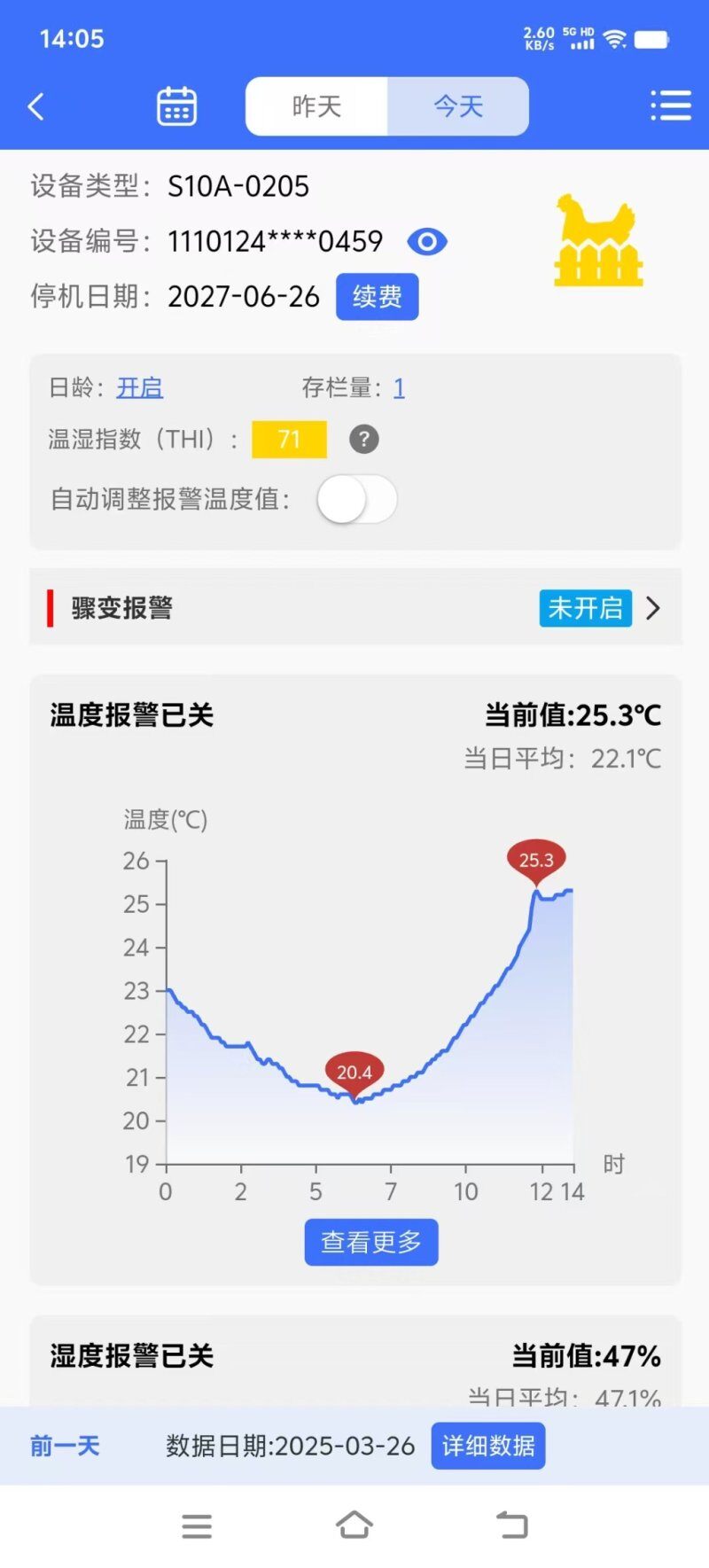Switch to the 昨天 tab

[x=316, y=107]
